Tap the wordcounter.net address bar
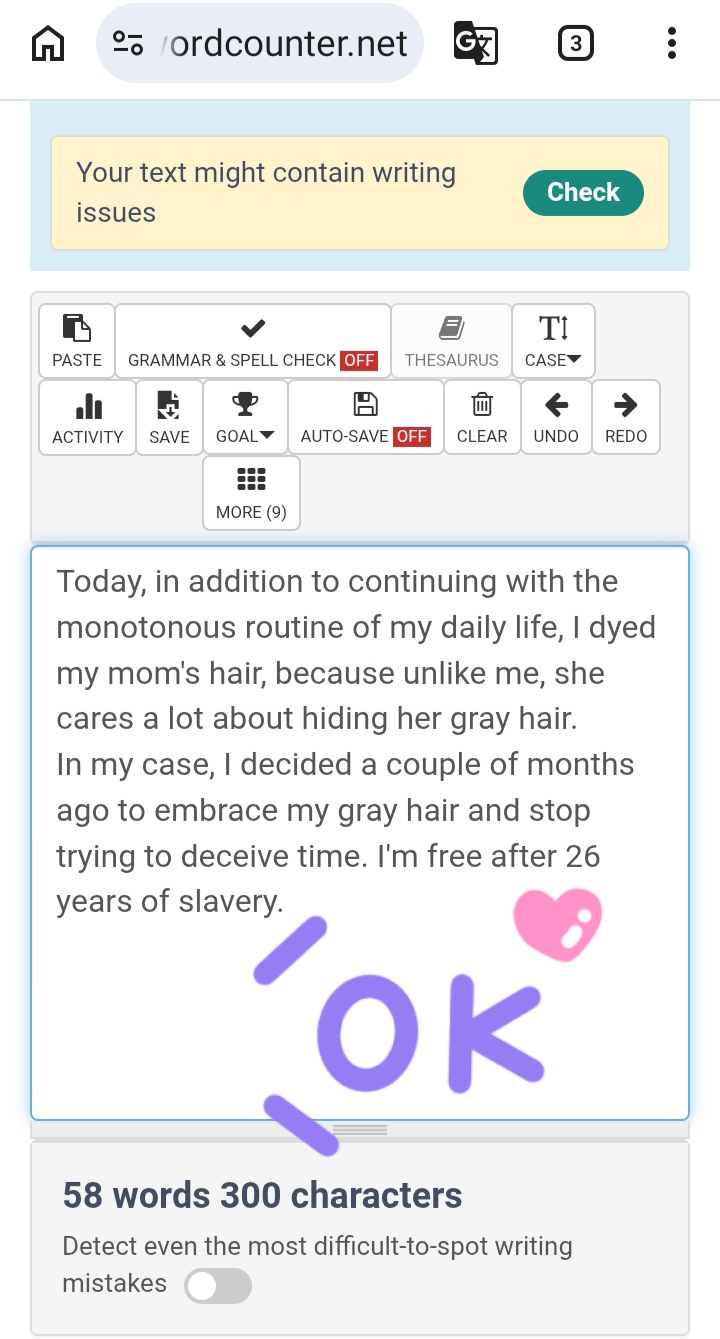 [x=260, y=43]
